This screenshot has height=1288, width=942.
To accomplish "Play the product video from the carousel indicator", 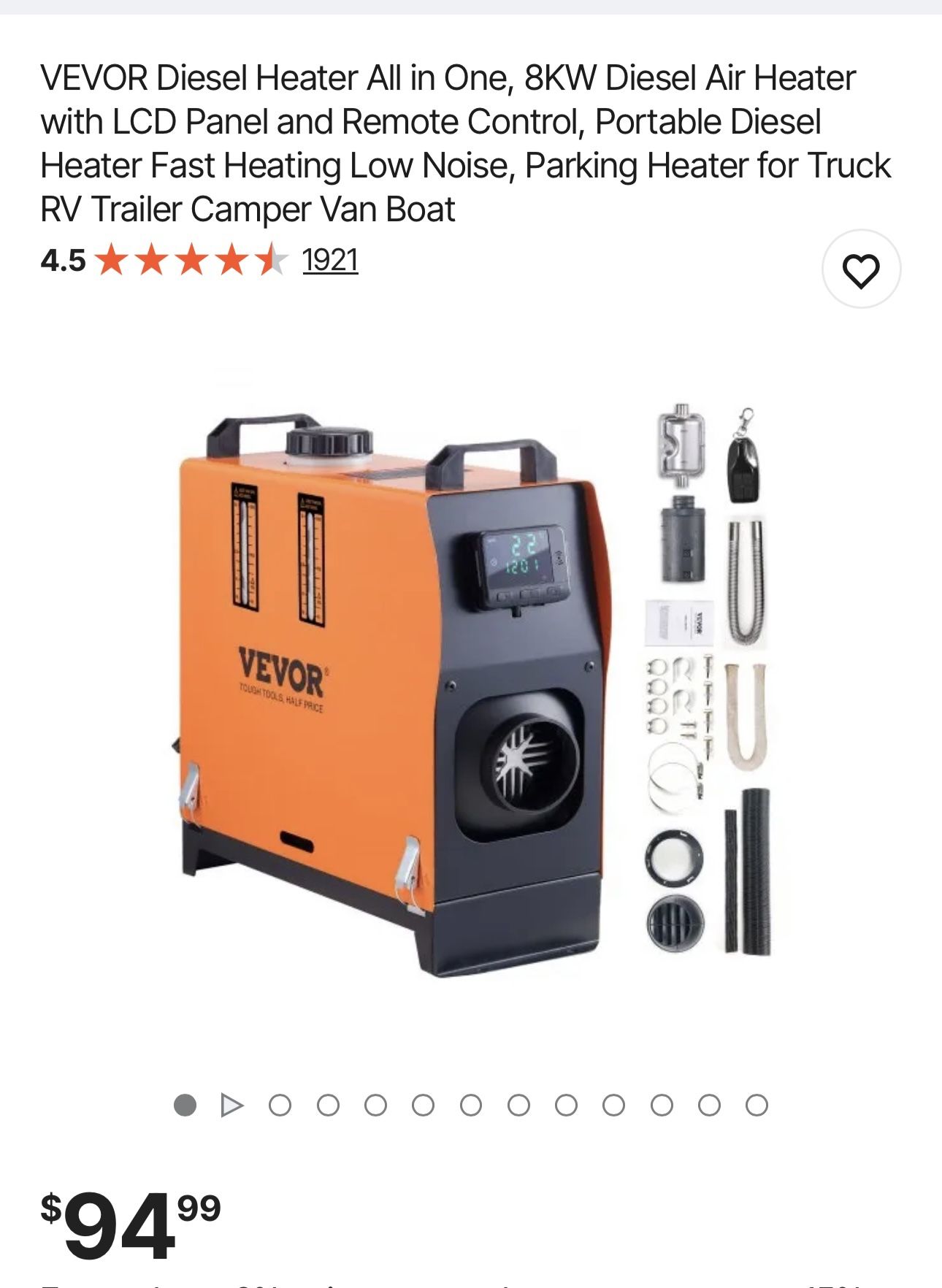I will pyautogui.click(x=231, y=1105).
